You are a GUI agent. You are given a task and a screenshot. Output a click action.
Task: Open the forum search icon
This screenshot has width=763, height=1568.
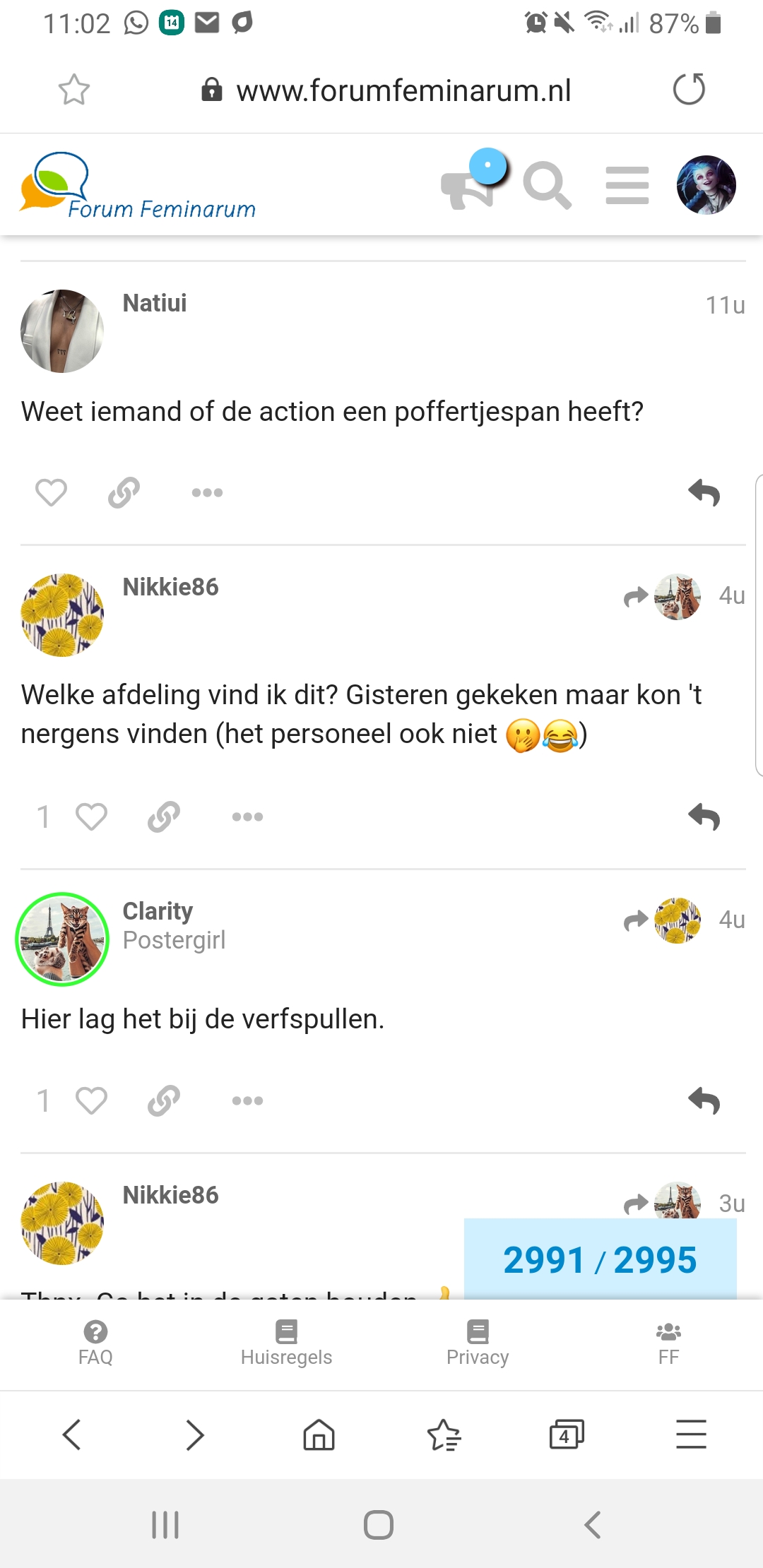coord(547,185)
